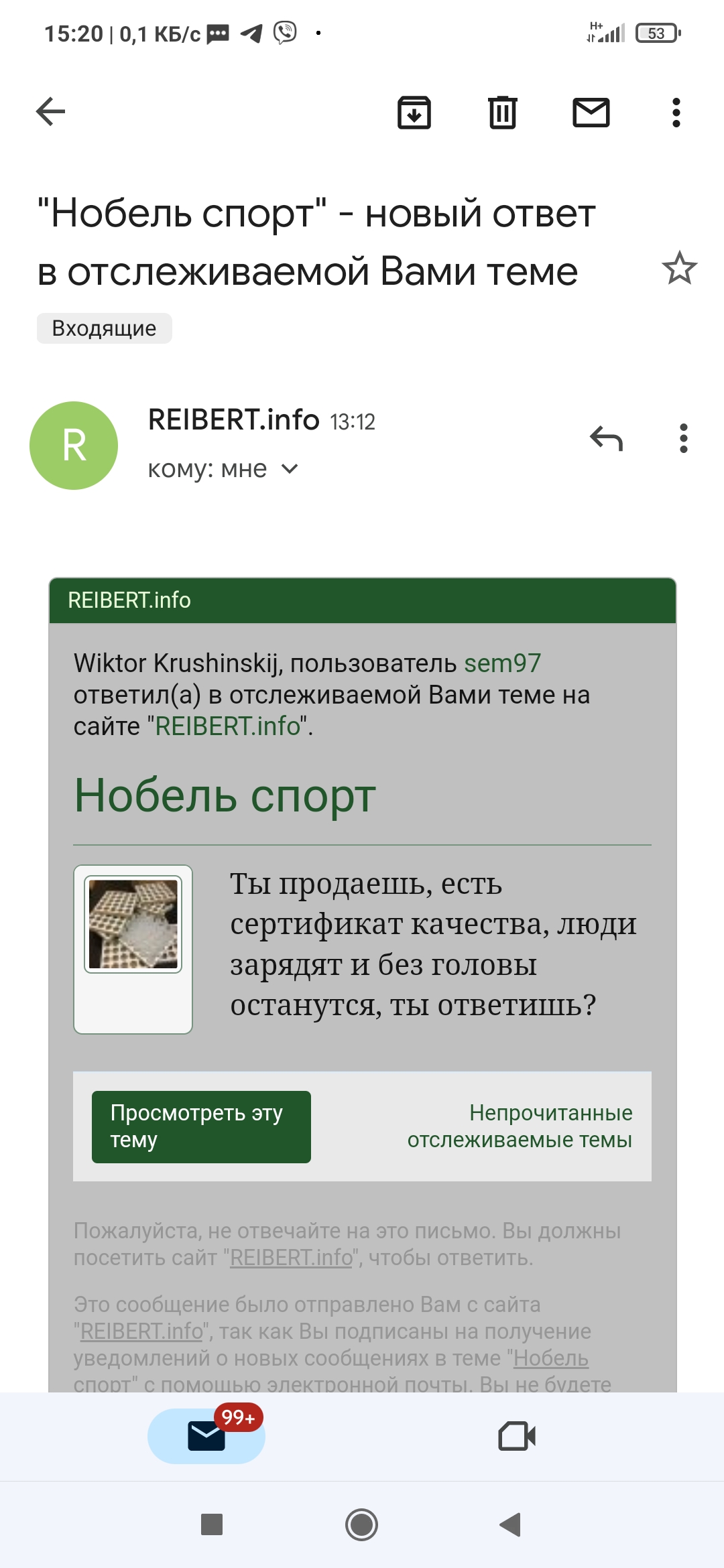Open the attached image thumbnail
Viewport: 724px width, 1568px height.
pos(133,924)
